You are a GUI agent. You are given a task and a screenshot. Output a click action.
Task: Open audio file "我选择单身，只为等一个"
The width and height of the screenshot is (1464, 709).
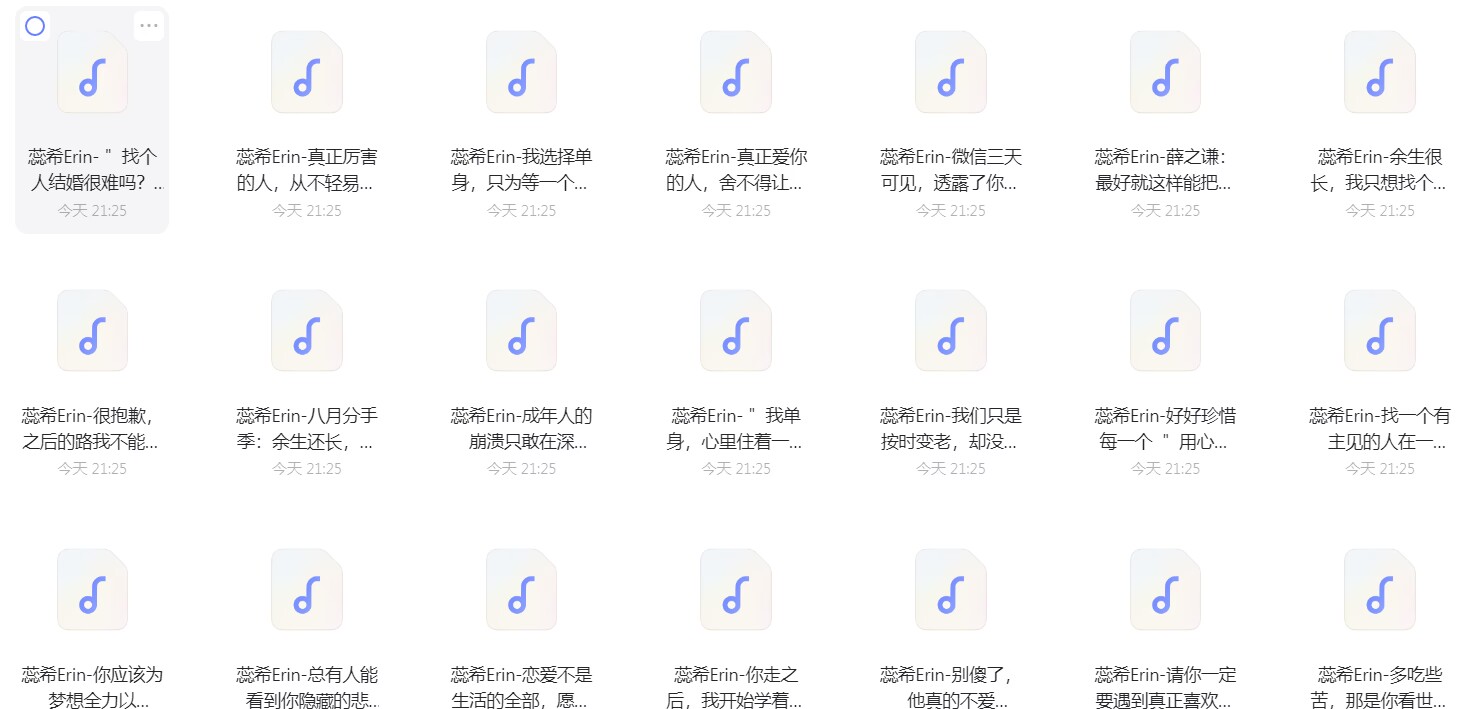tap(521, 72)
